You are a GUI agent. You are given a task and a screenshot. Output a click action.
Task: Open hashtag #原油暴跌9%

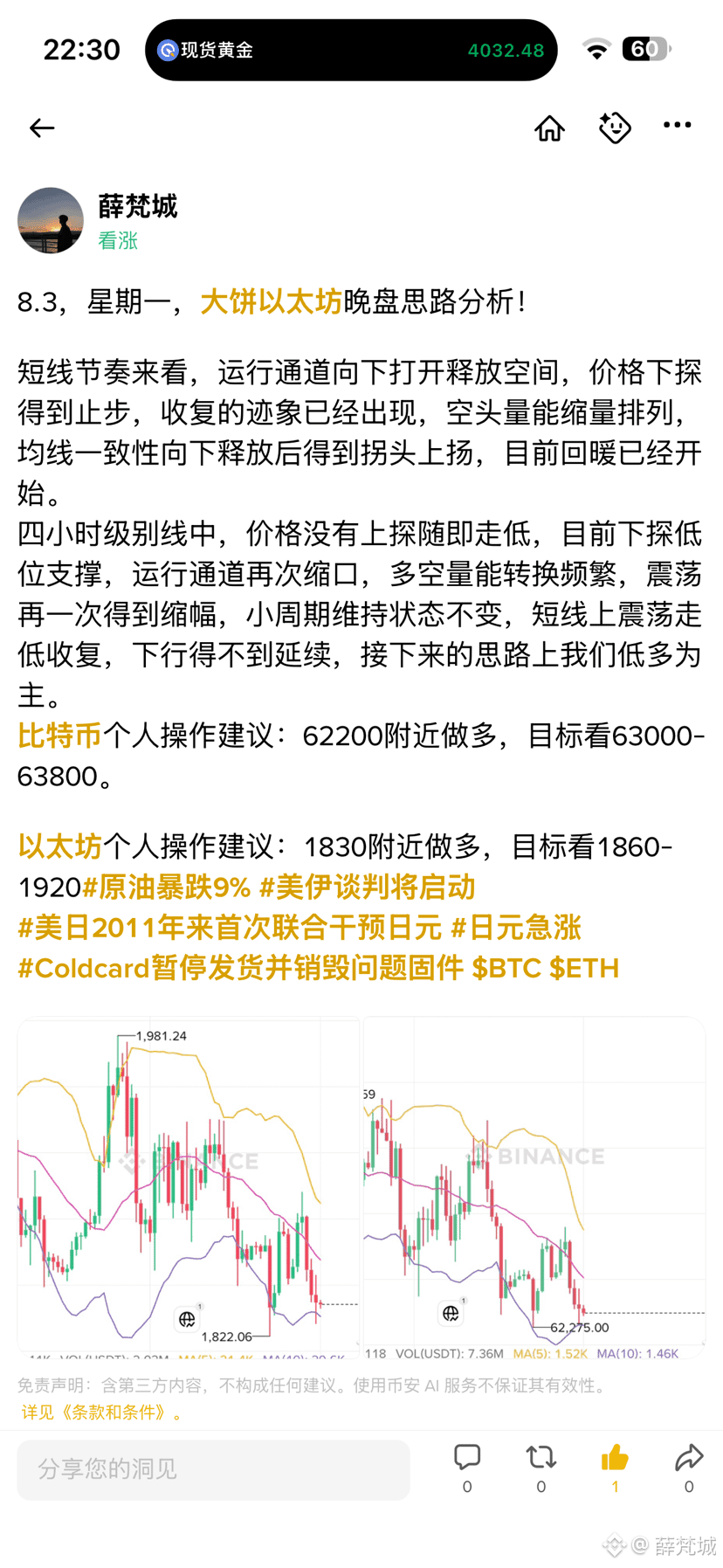[166, 888]
